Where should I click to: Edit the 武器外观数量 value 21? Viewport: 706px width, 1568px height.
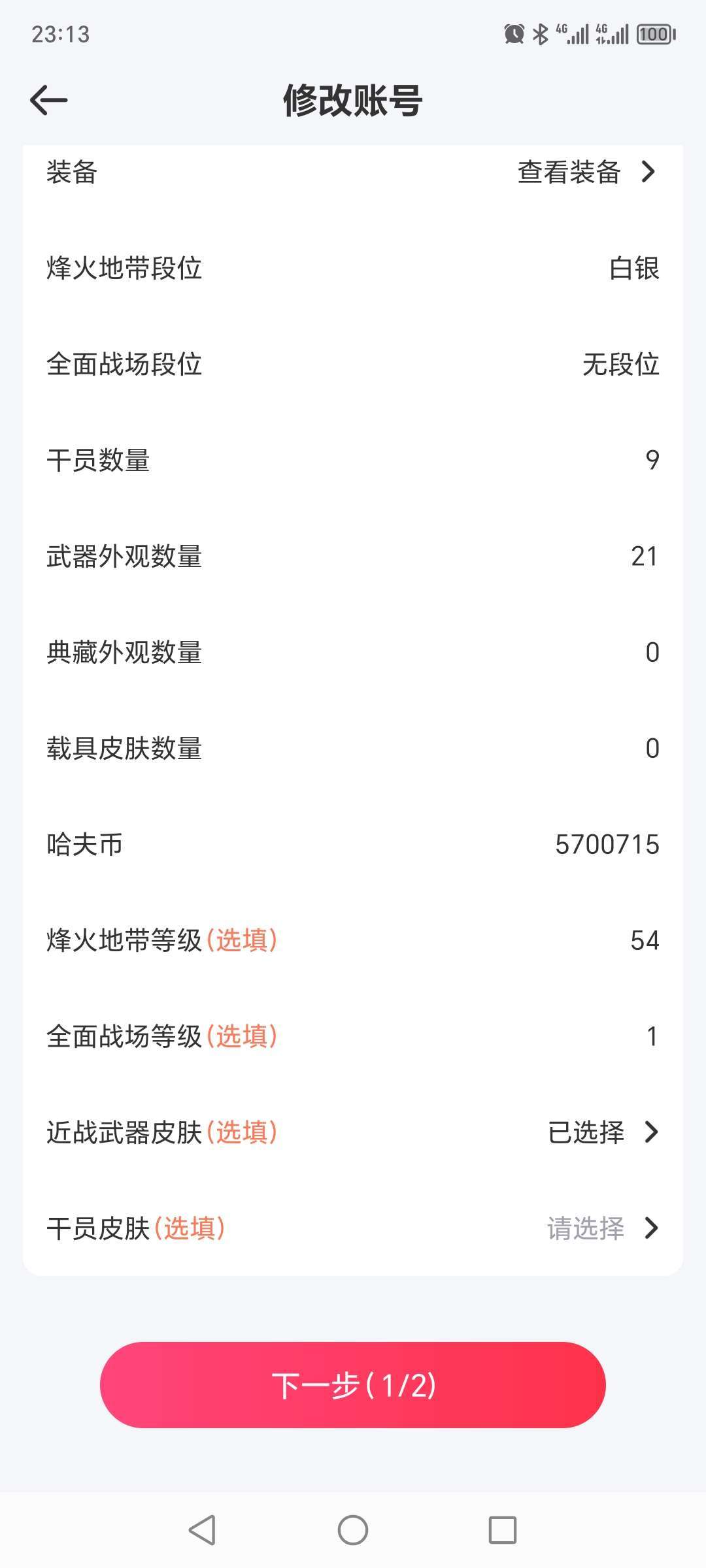click(x=644, y=557)
